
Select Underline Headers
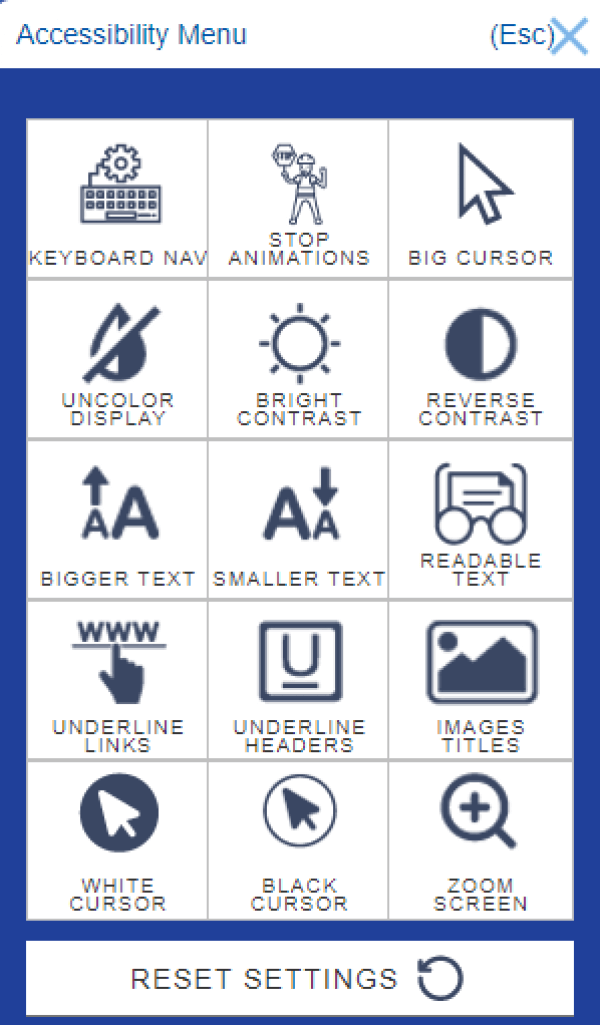click(x=299, y=680)
